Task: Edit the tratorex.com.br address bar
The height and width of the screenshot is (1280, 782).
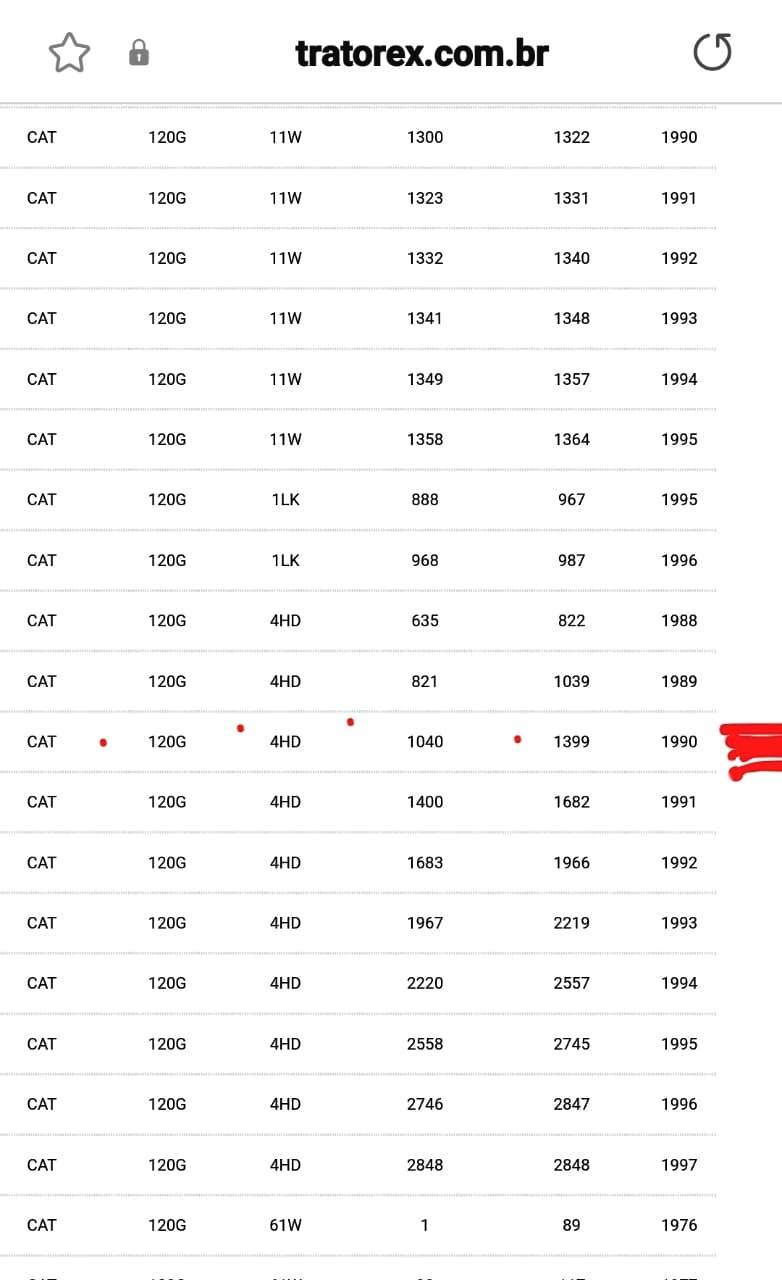Action: point(422,53)
